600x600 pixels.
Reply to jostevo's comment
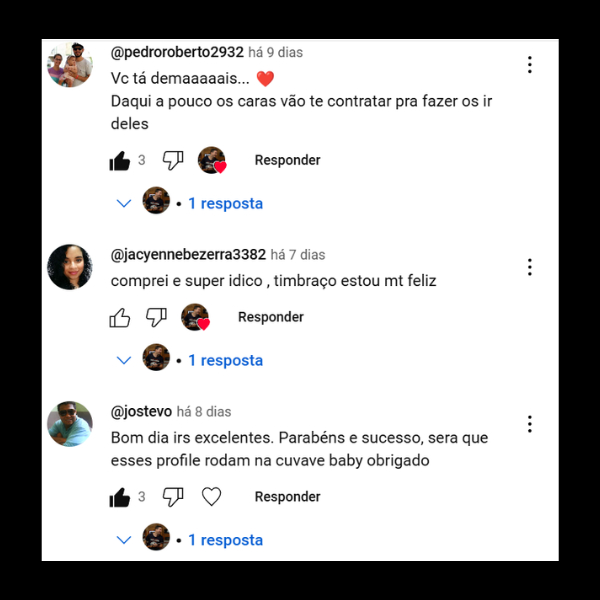coord(287,497)
